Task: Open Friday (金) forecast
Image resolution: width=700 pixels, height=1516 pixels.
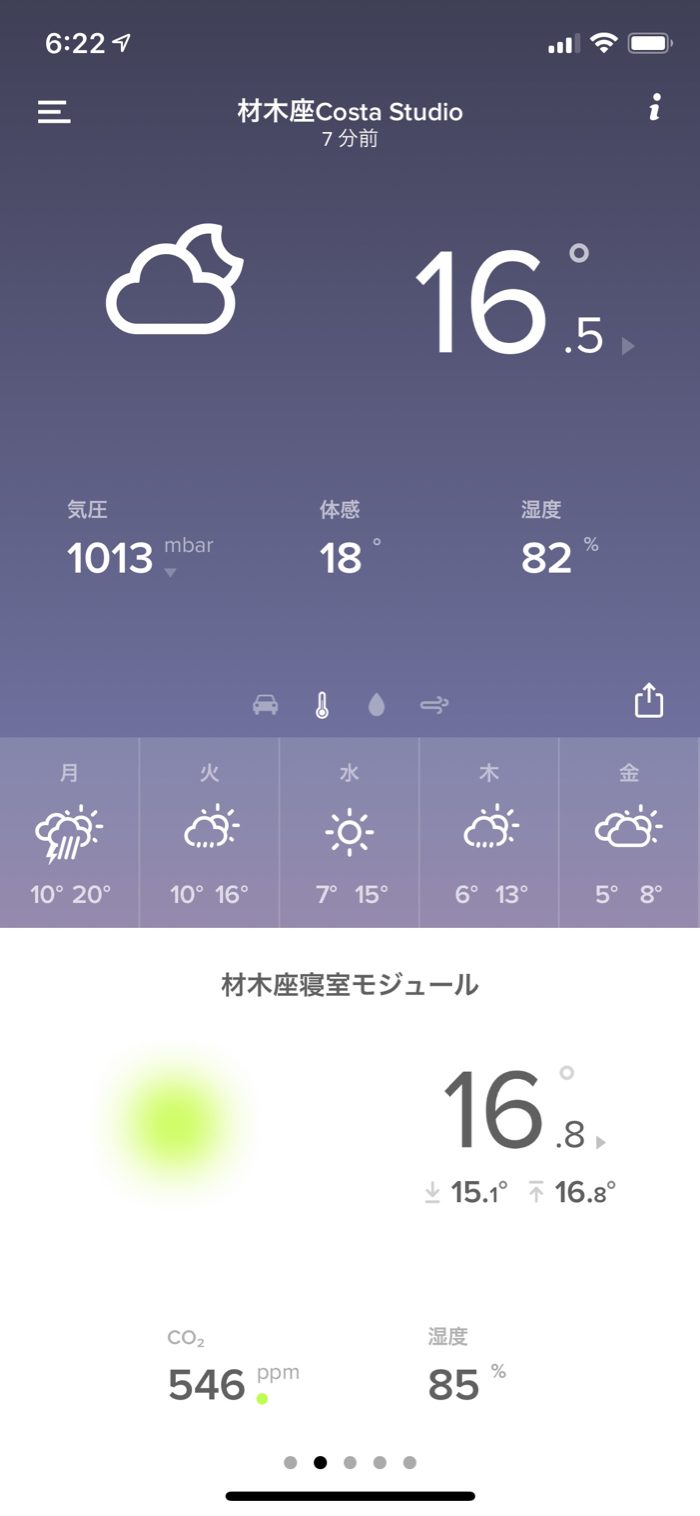Action: point(629,833)
